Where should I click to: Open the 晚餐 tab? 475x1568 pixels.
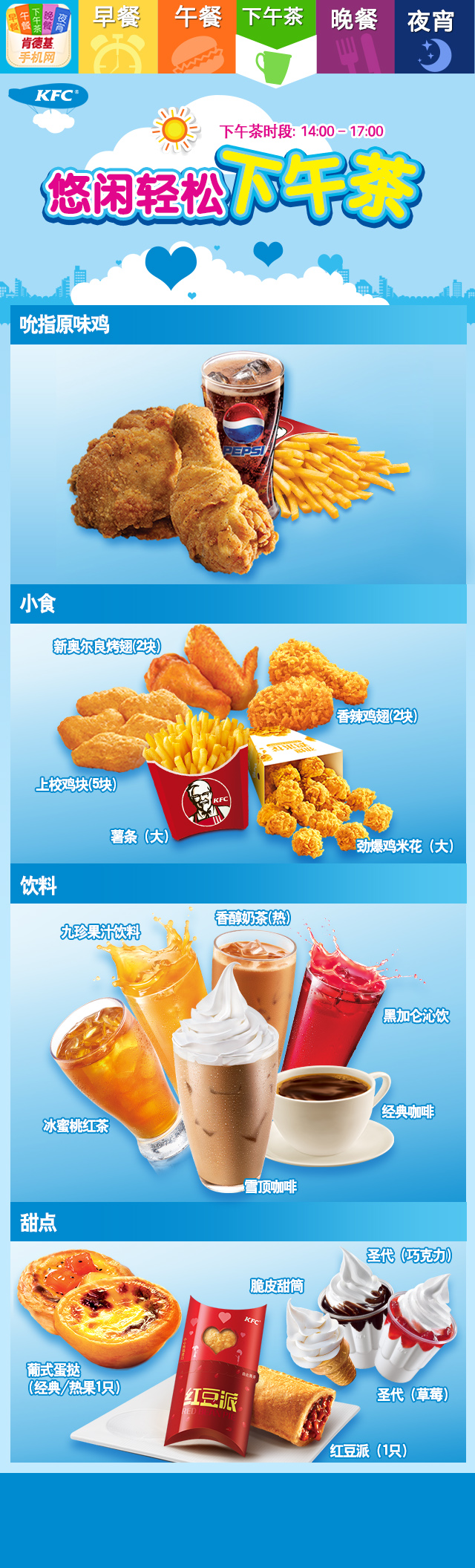355,37
